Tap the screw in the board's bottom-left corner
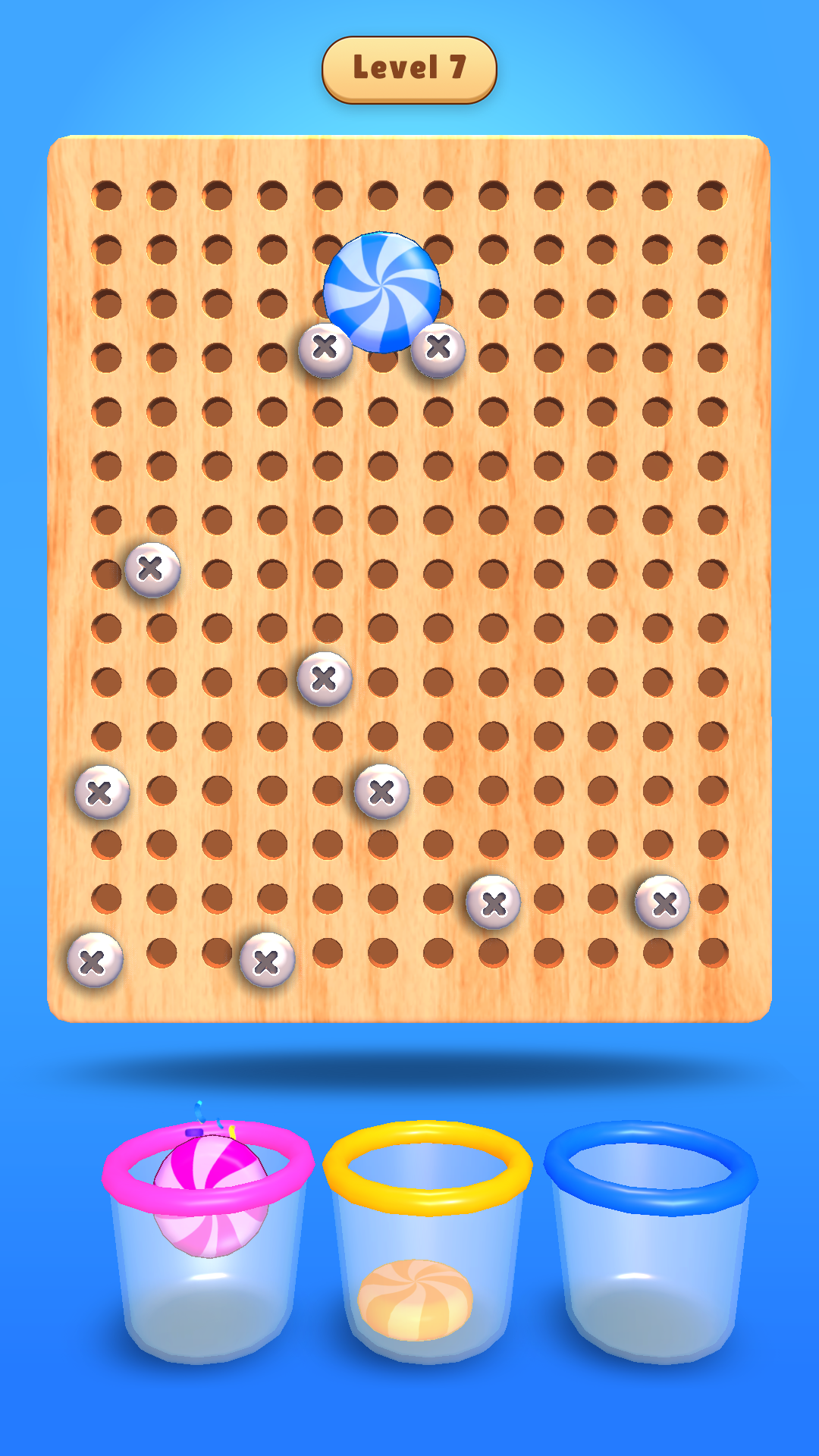819x1456 pixels. 94,960
